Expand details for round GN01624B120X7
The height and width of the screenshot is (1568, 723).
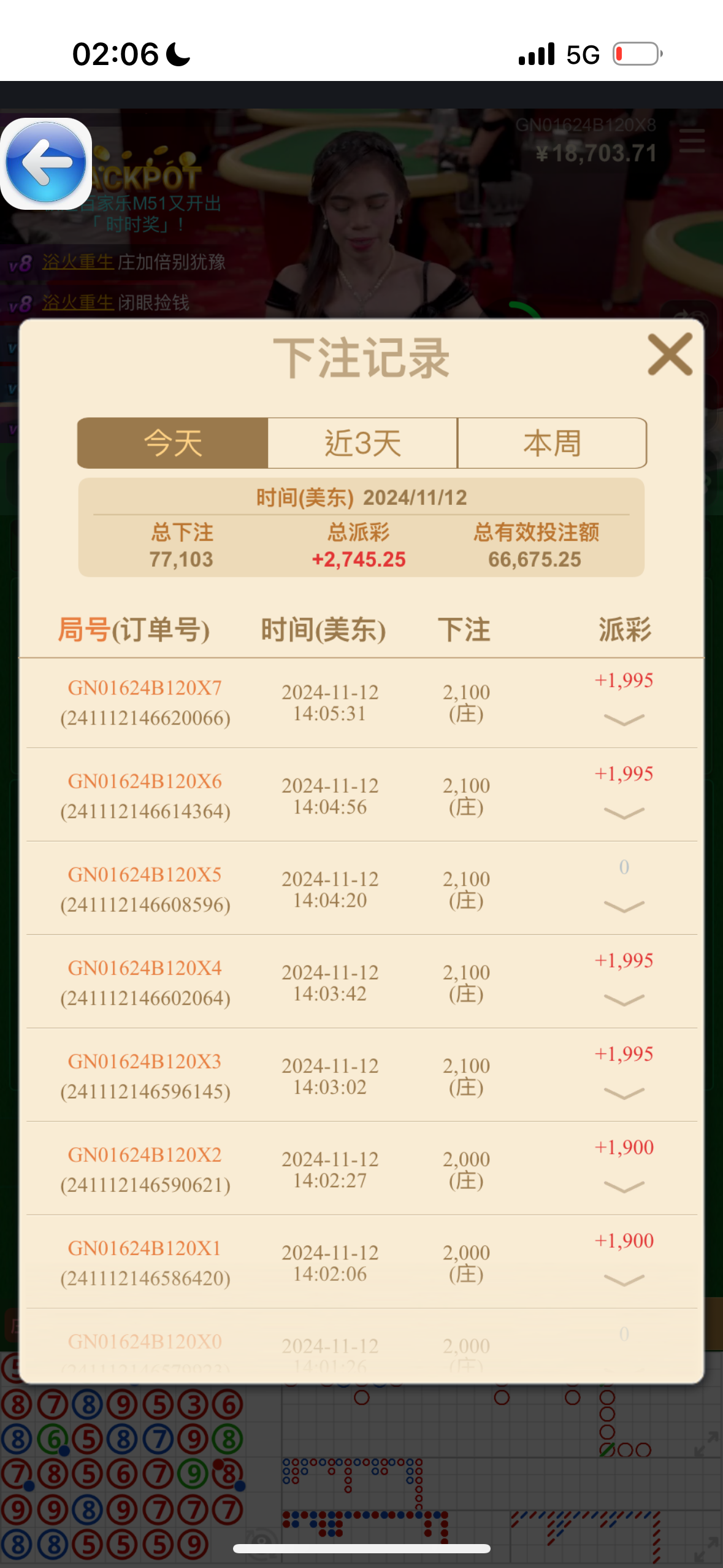624,720
